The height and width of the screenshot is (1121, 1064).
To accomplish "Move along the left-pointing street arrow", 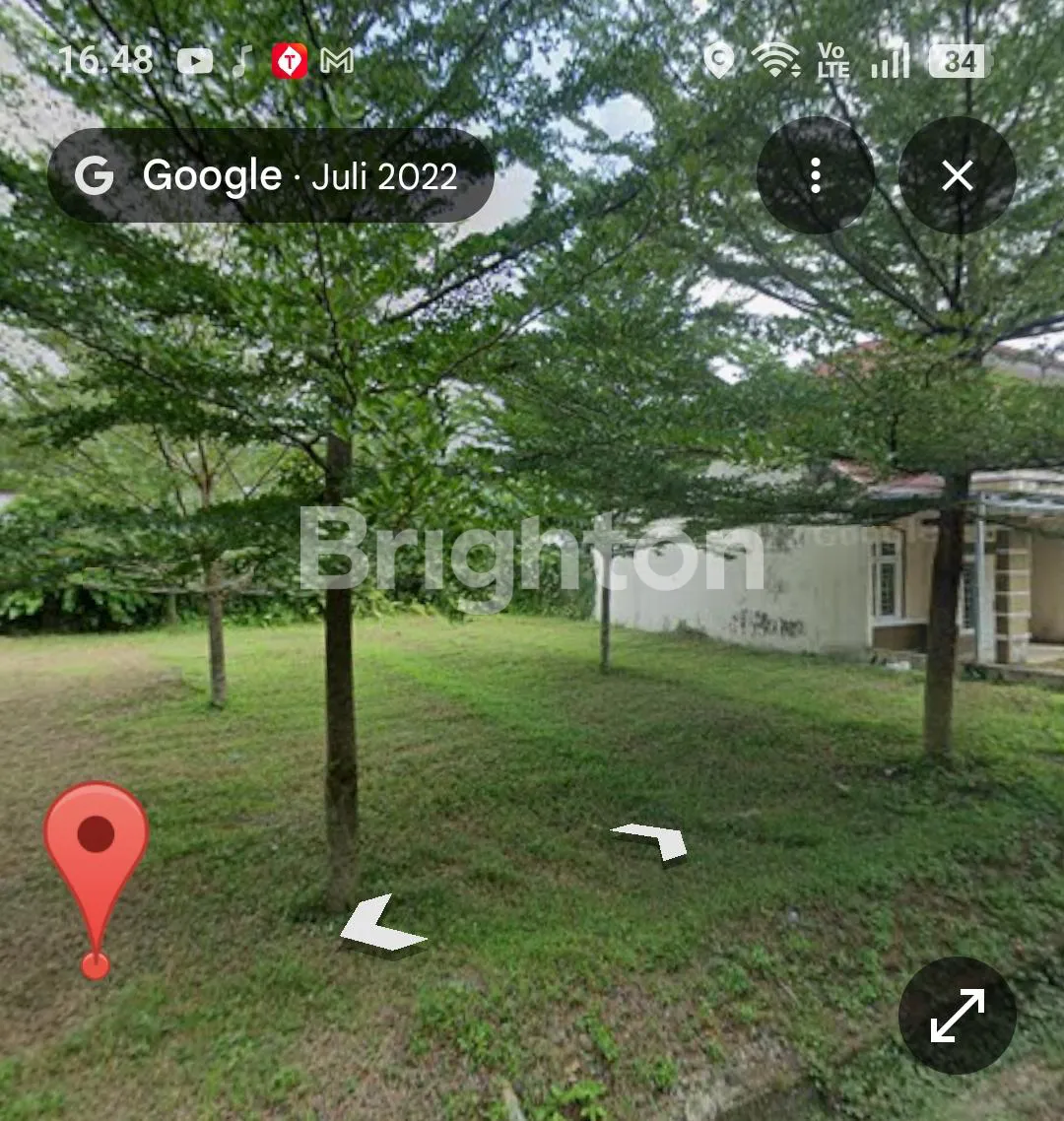I will point(380,926).
